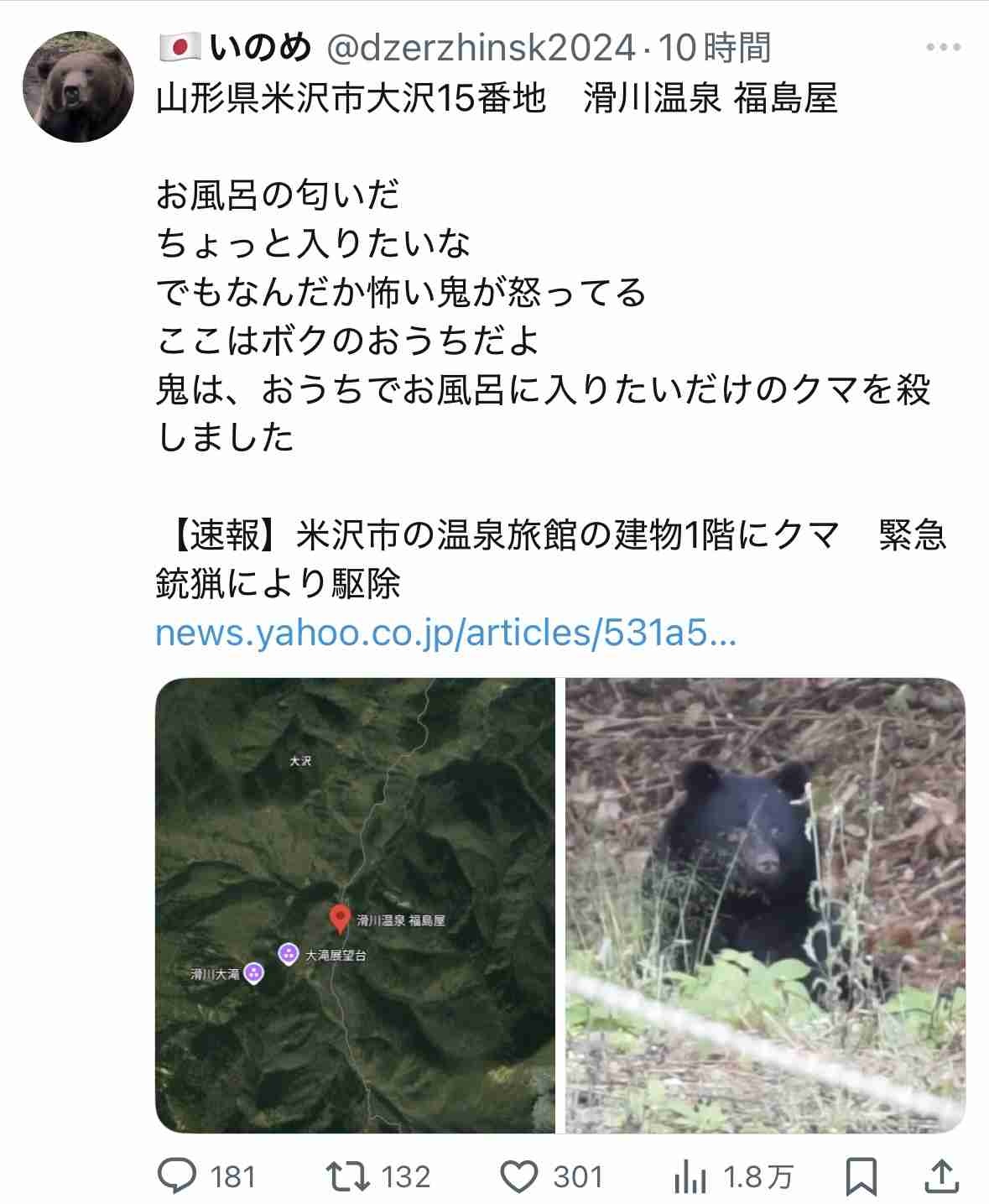989x1204 pixels.
Task: Open the news.yahoo.co.jp article link
Action: coord(445,633)
